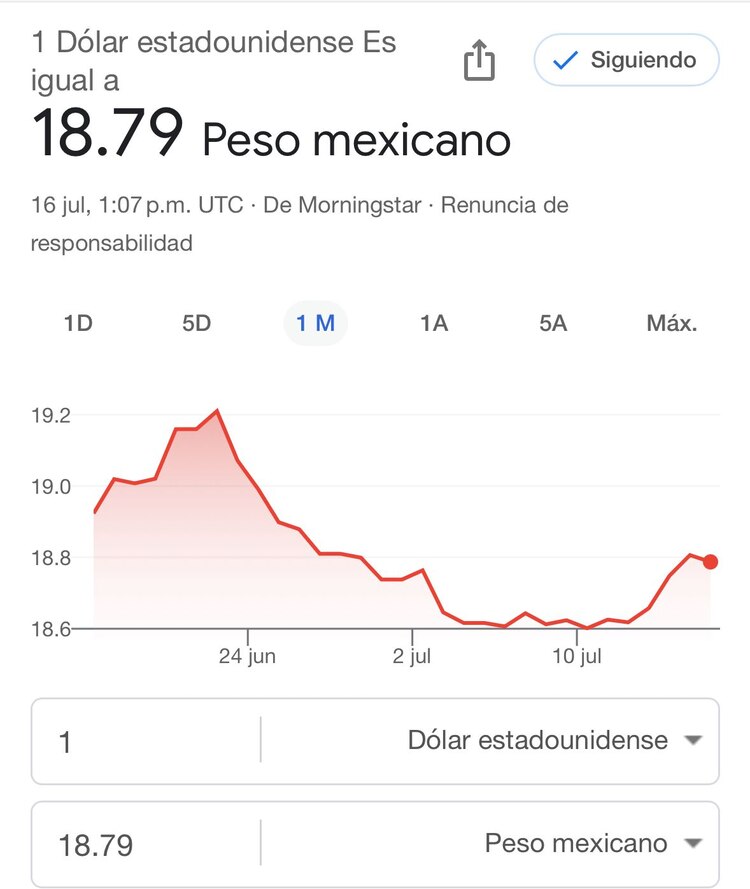This screenshot has height=889, width=750.
Task: Select the 1A time range
Action: (x=434, y=323)
